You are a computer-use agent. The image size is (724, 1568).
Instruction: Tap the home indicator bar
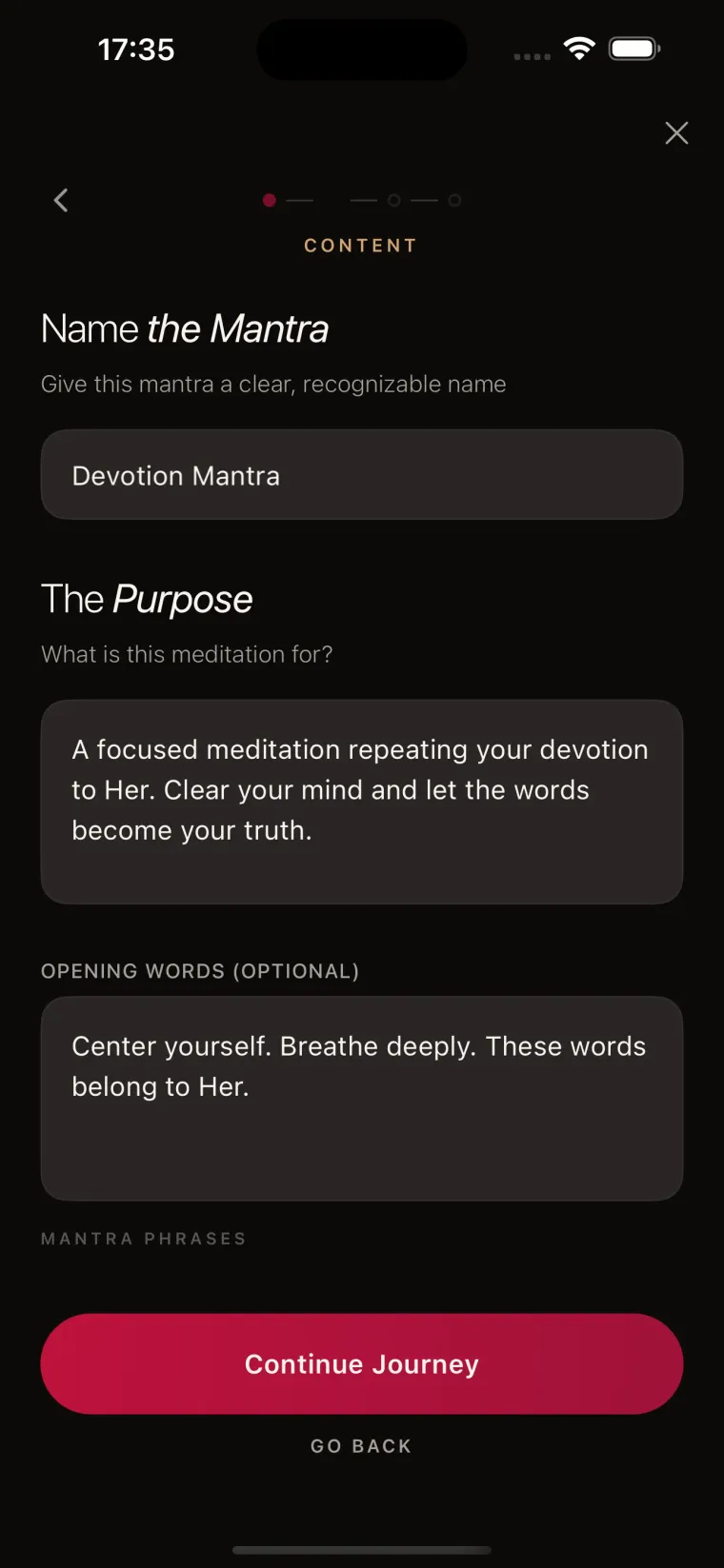tap(362, 1549)
